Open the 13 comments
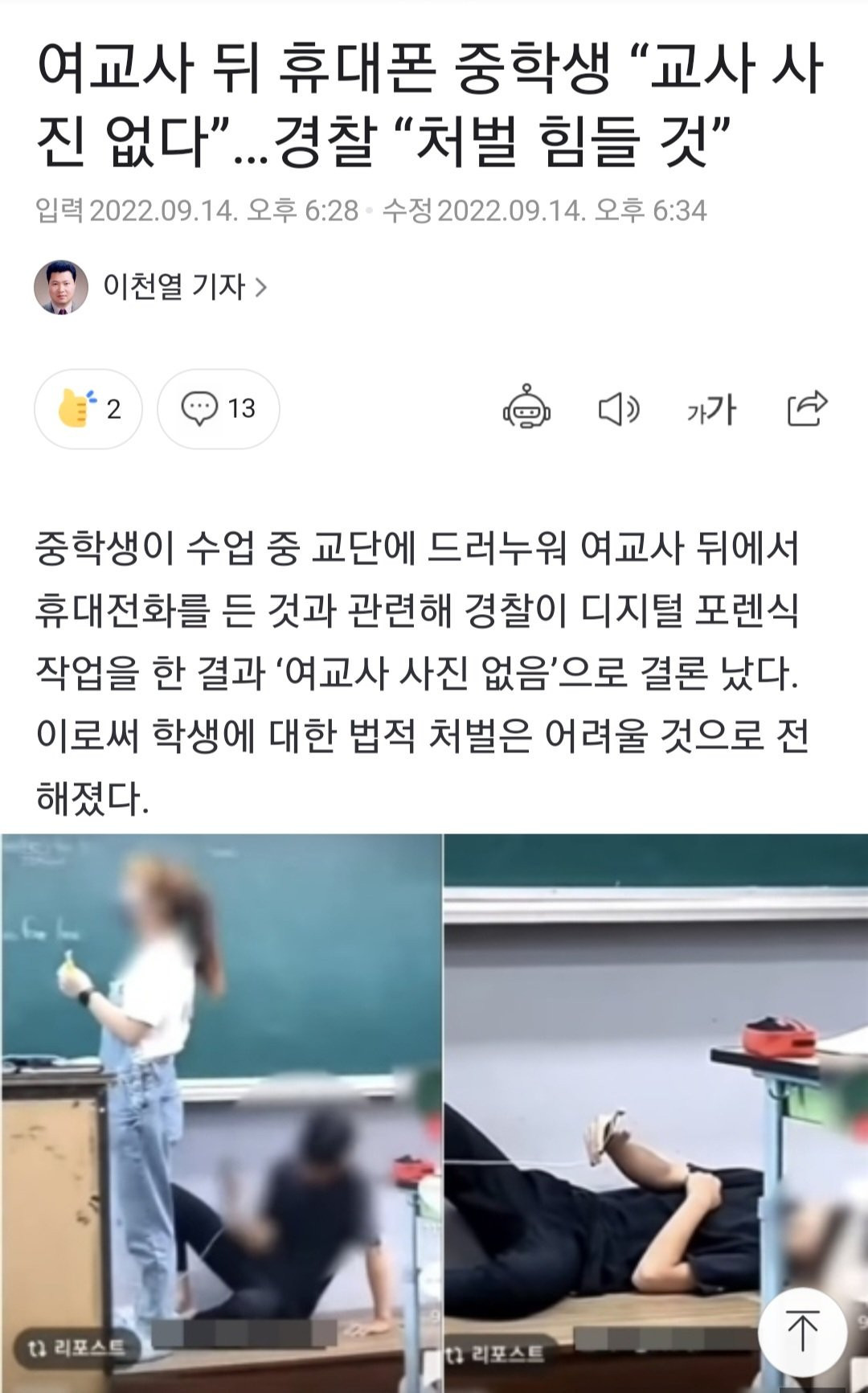Screen dimensions: 868x1393 (x=219, y=409)
